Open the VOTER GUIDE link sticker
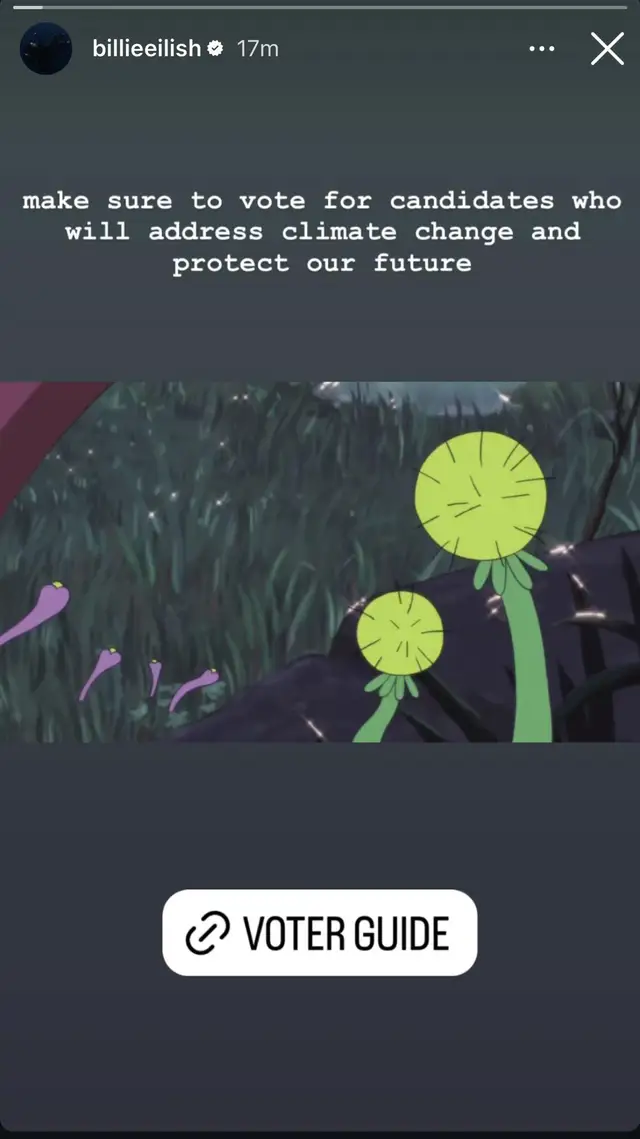The image size is (640, 1139). (320, 932)
